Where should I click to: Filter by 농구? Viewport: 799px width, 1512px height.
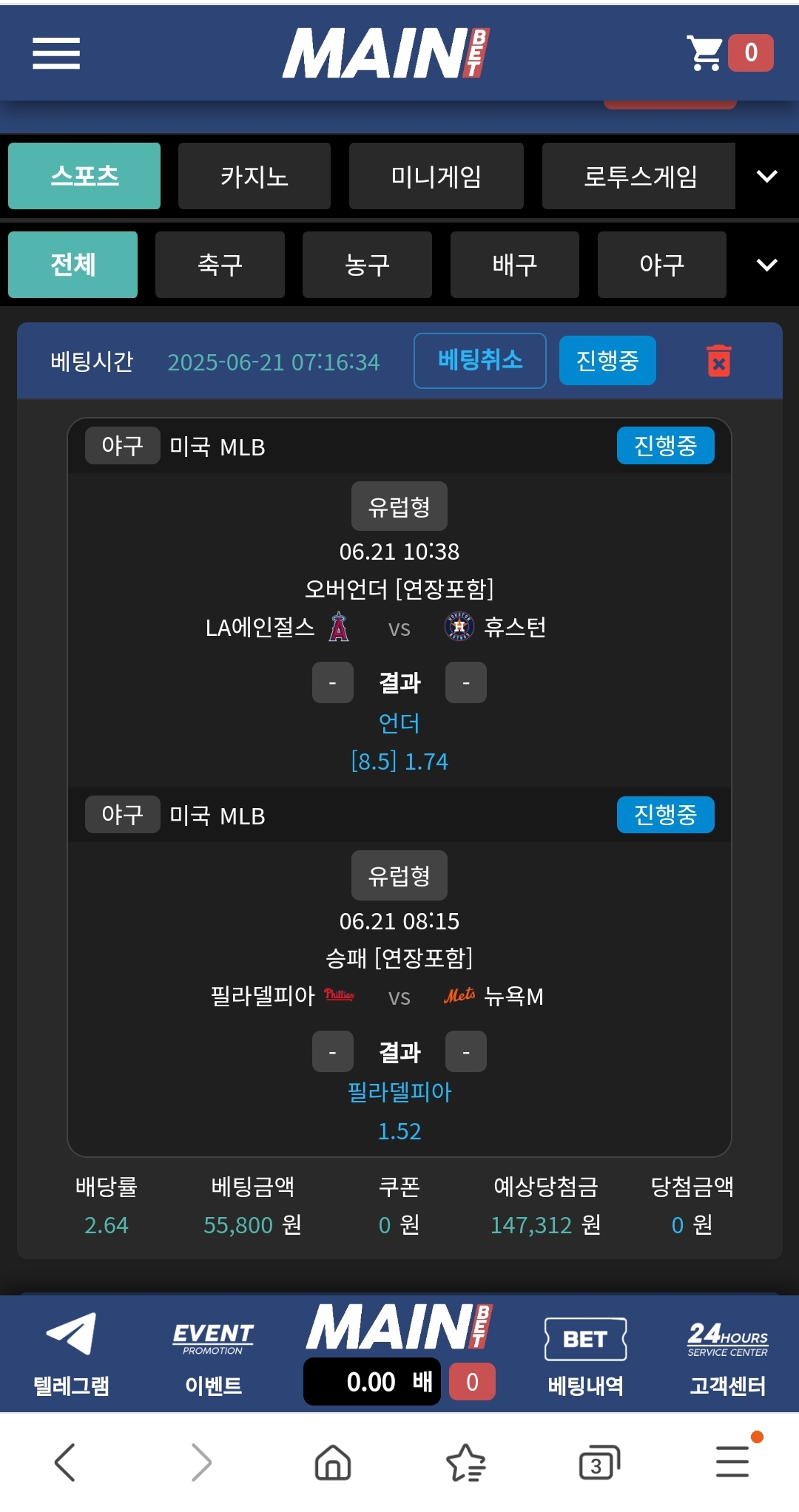coord(367,265)
